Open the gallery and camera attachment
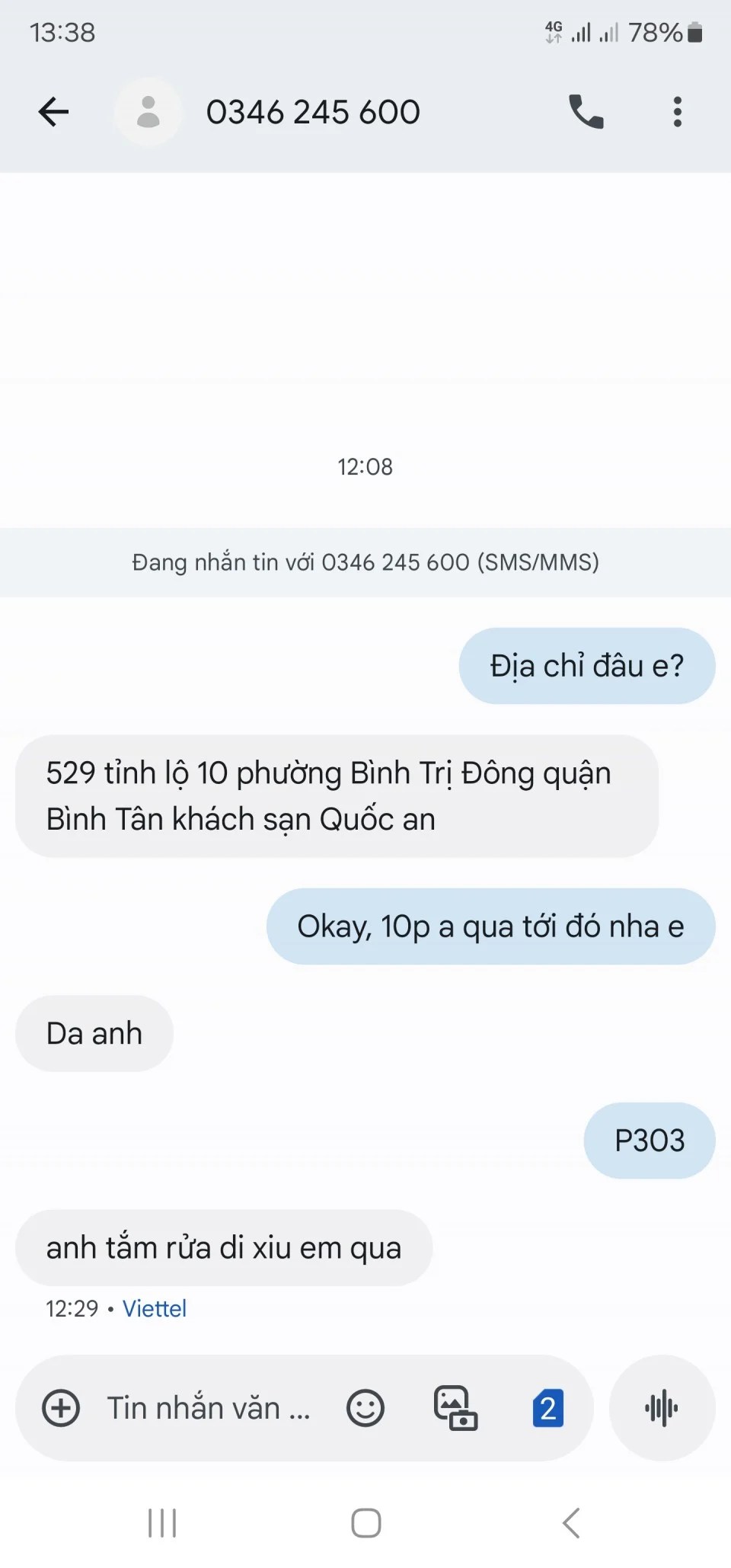The image size is (731, 1568). pos(455,1408)
